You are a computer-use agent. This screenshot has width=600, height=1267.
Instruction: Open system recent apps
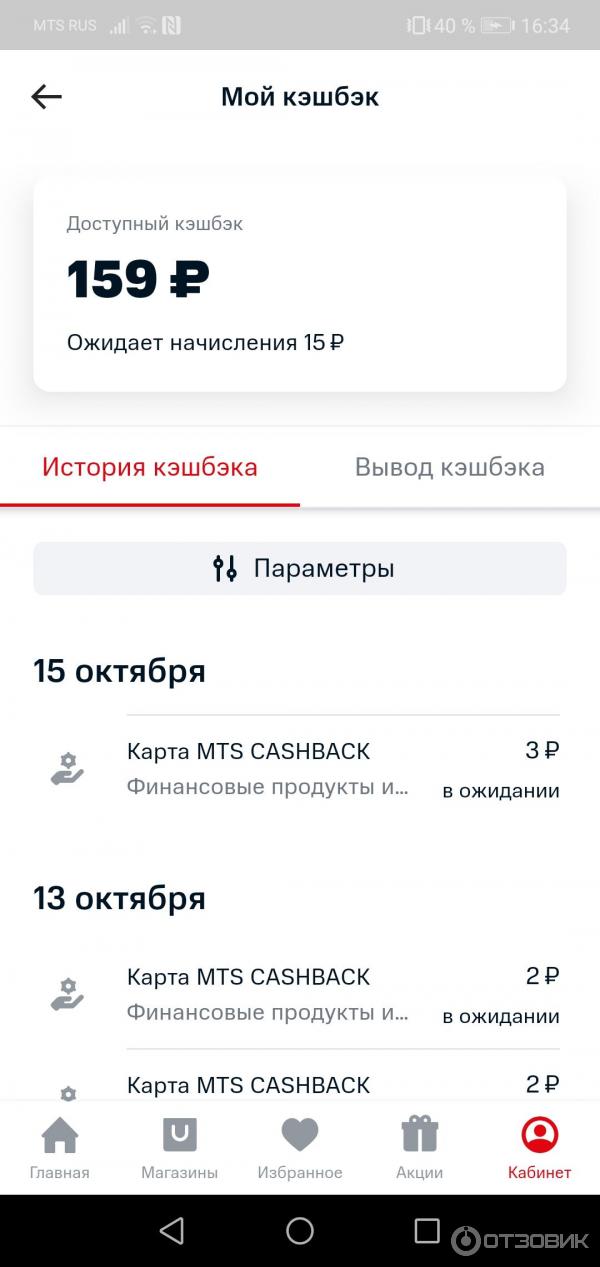[427, 1231]
